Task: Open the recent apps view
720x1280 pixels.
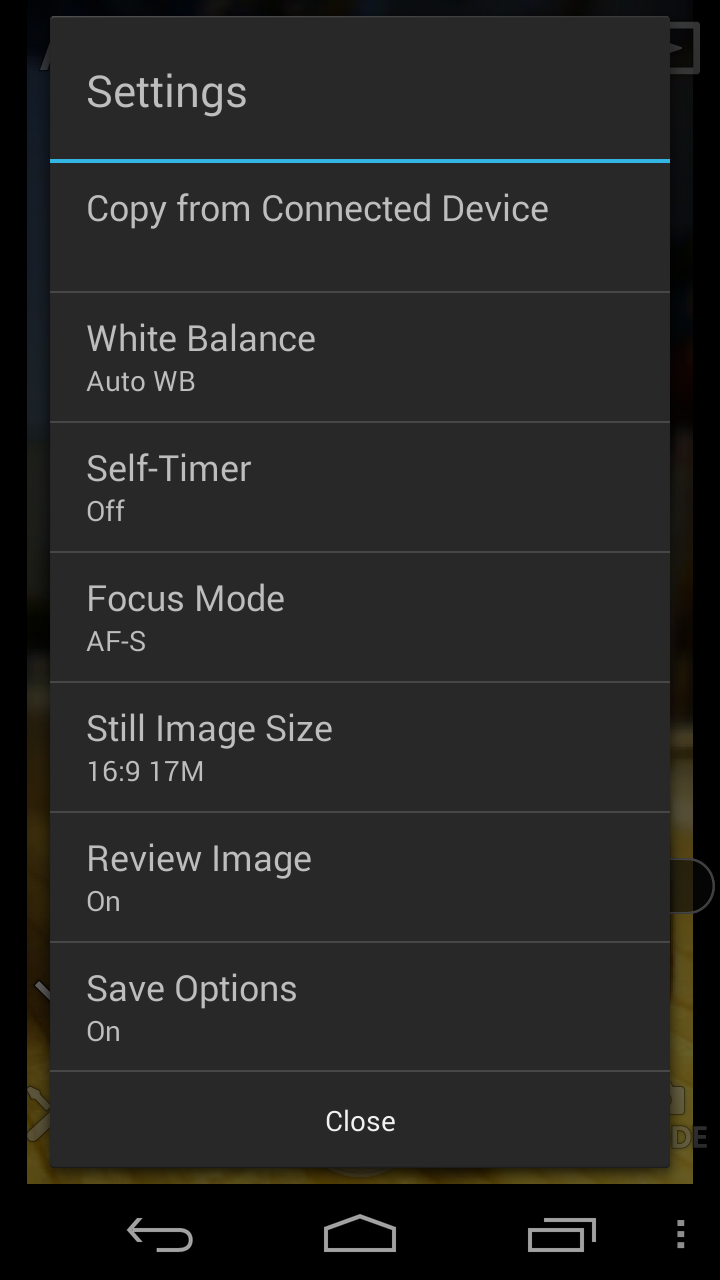Action: tap(561, 1235)
